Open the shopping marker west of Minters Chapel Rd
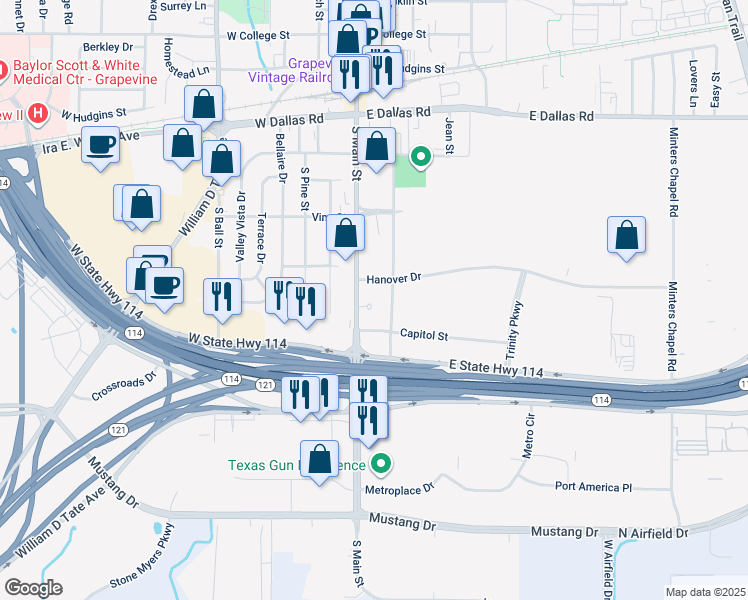748x600 pixels. tap(626, 236)
